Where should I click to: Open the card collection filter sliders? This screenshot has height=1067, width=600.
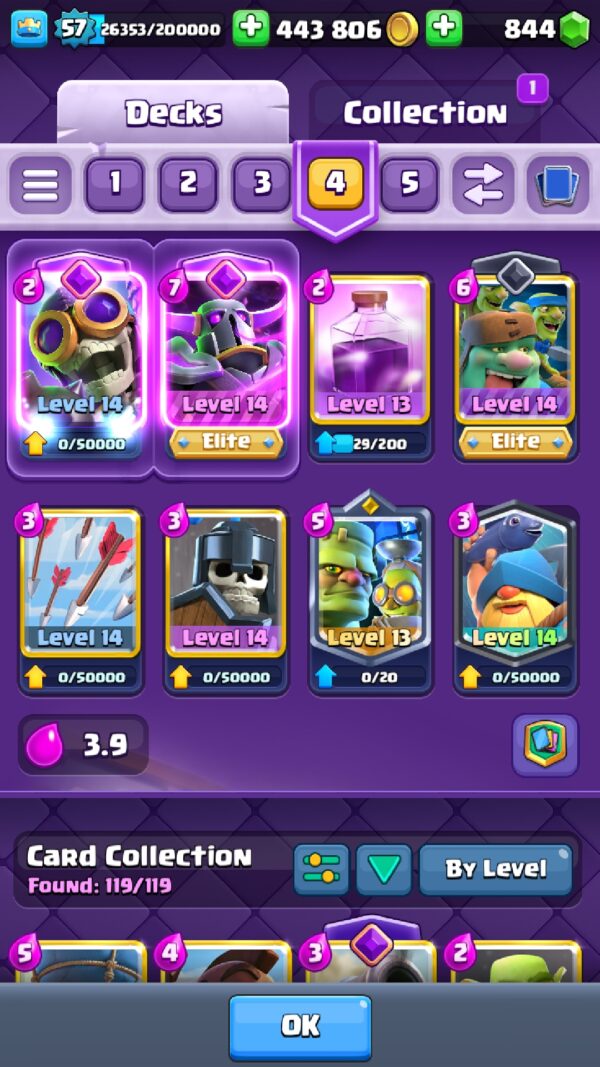321,868
